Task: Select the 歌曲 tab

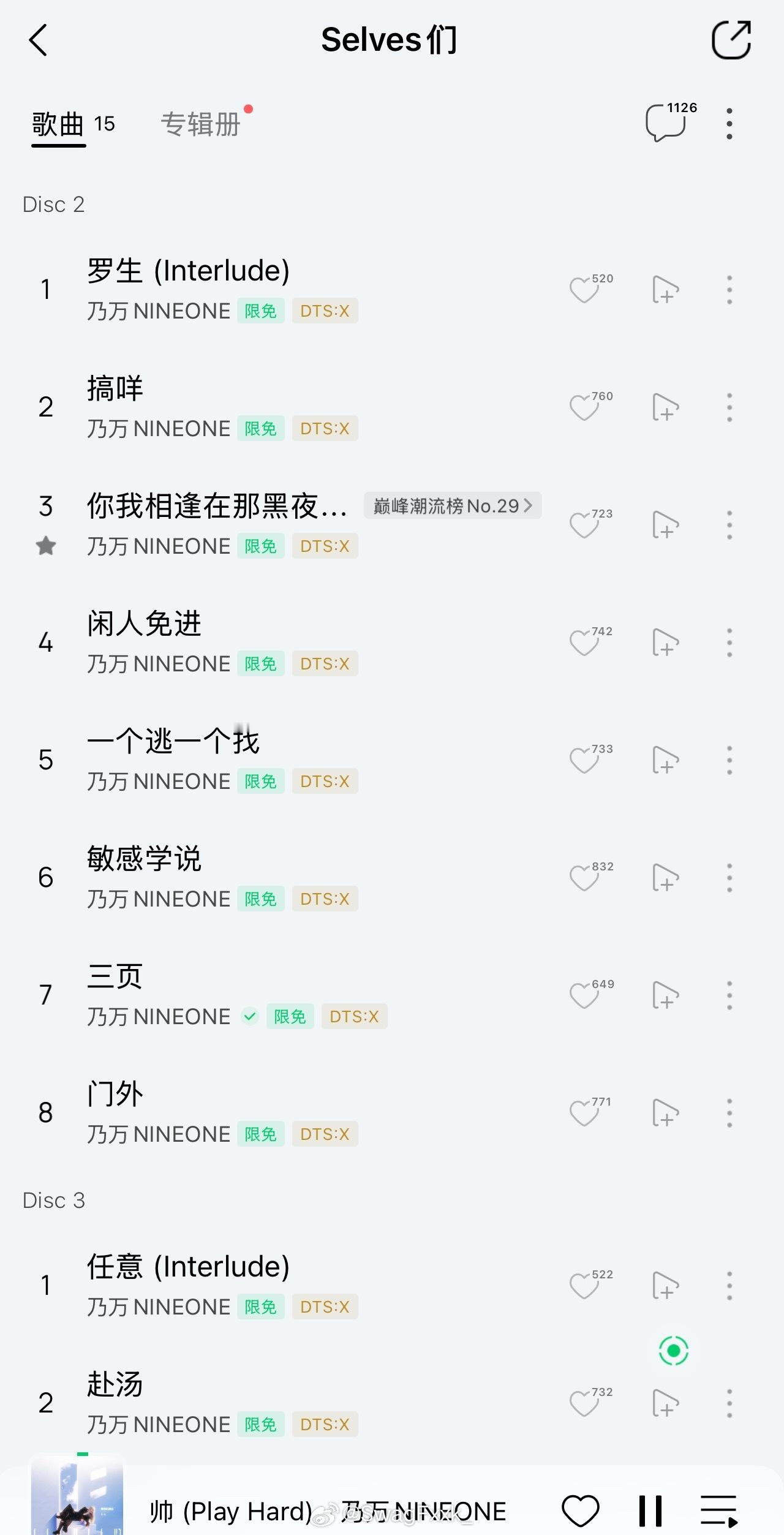Action: 58,126
